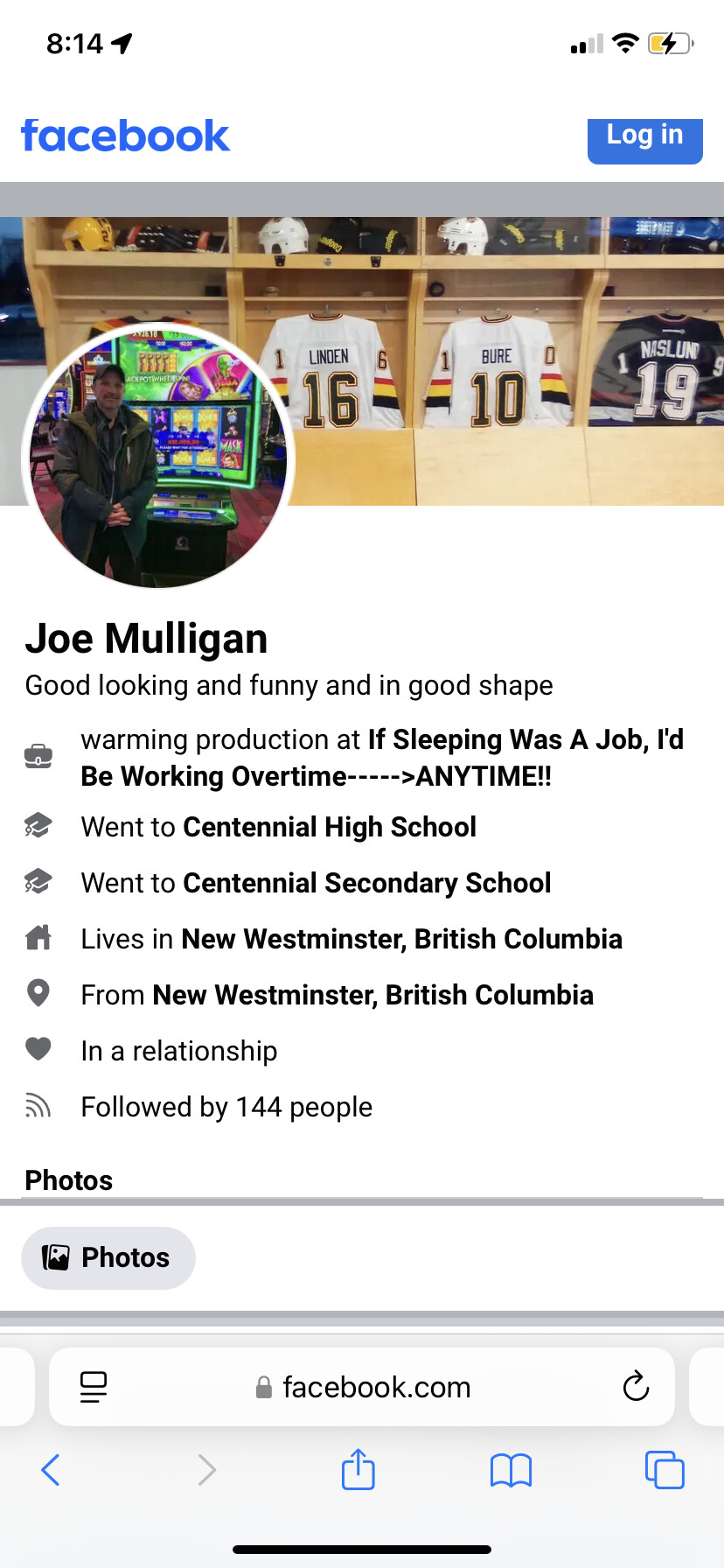Image resolution: width=724 pixels, height=1568 pixels.
Task: Go to Facebook home via the logo
Action: click(x=125, y=136)
